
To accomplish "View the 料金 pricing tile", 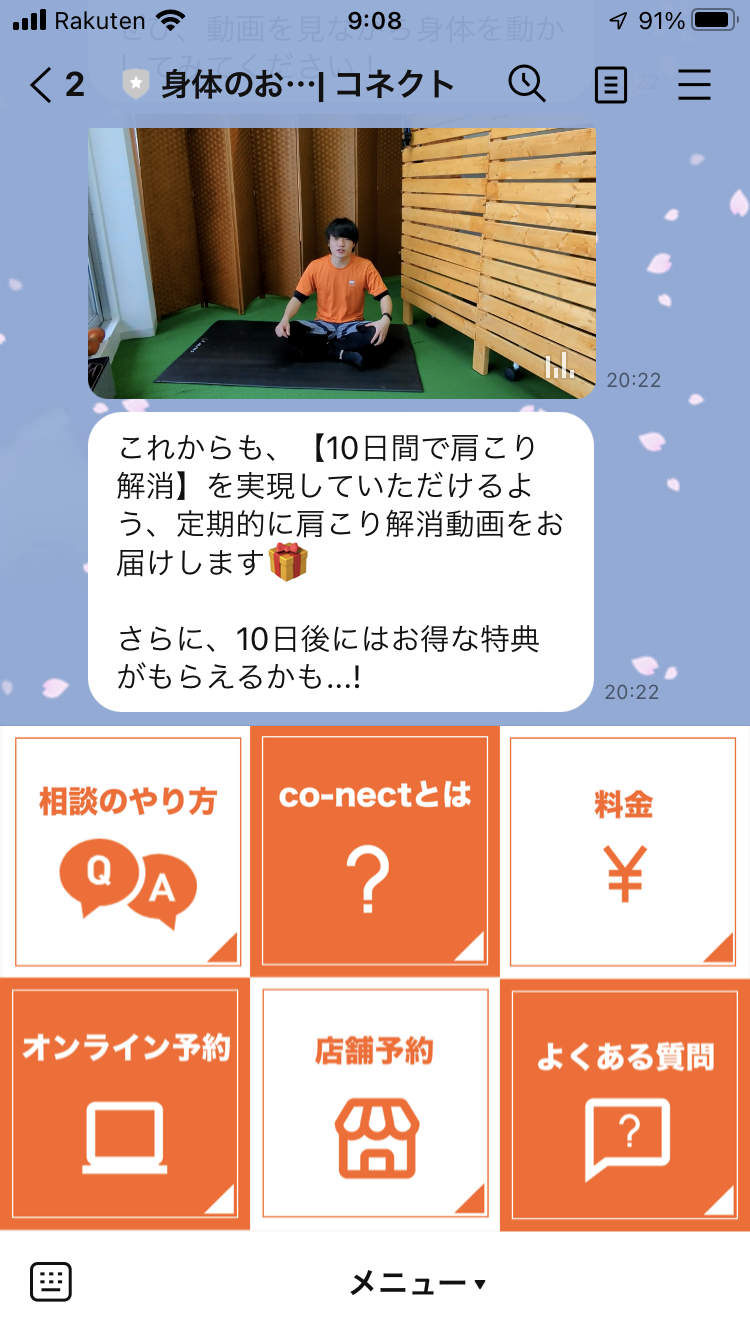I will coord(623,851).
